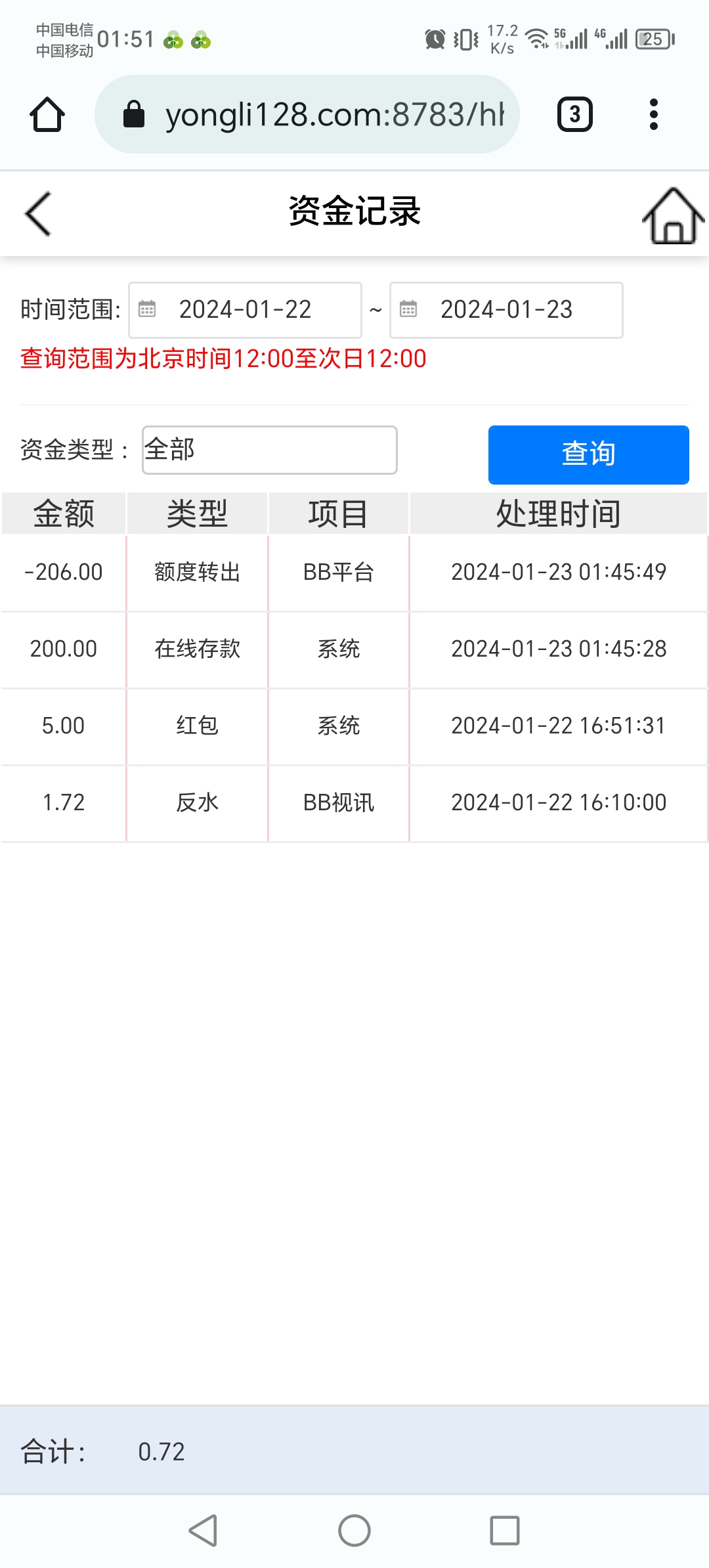Open the browser overflow menu

pyautogui.click(x=653, y=115)
